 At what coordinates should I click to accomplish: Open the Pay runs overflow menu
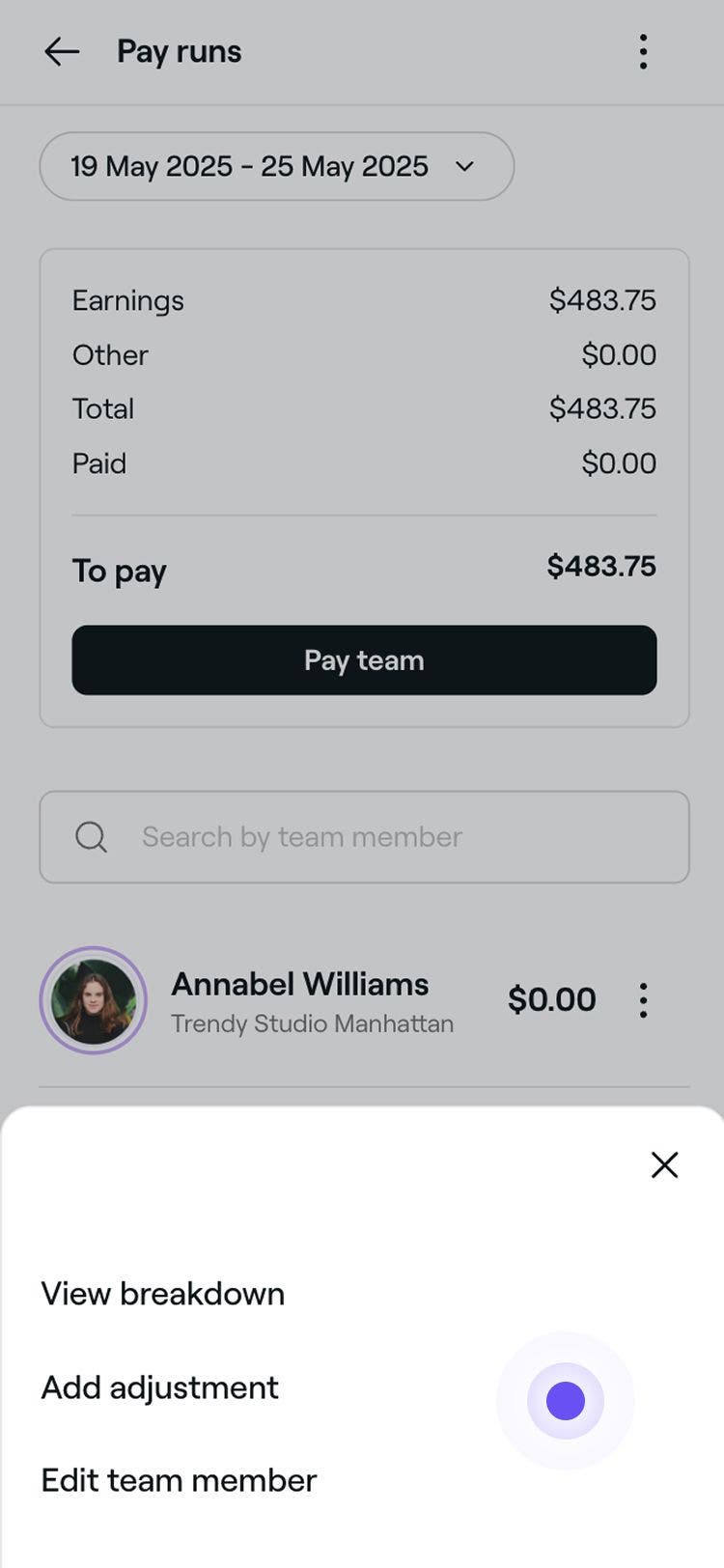tap(643, 51)
